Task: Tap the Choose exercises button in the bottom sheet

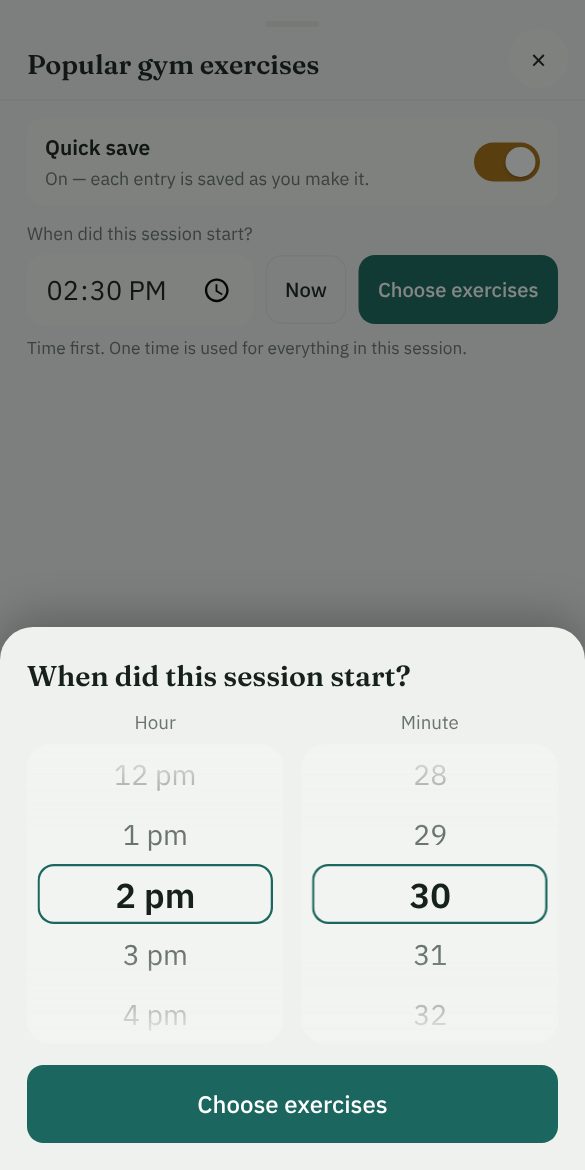Action: point(292,1104)
